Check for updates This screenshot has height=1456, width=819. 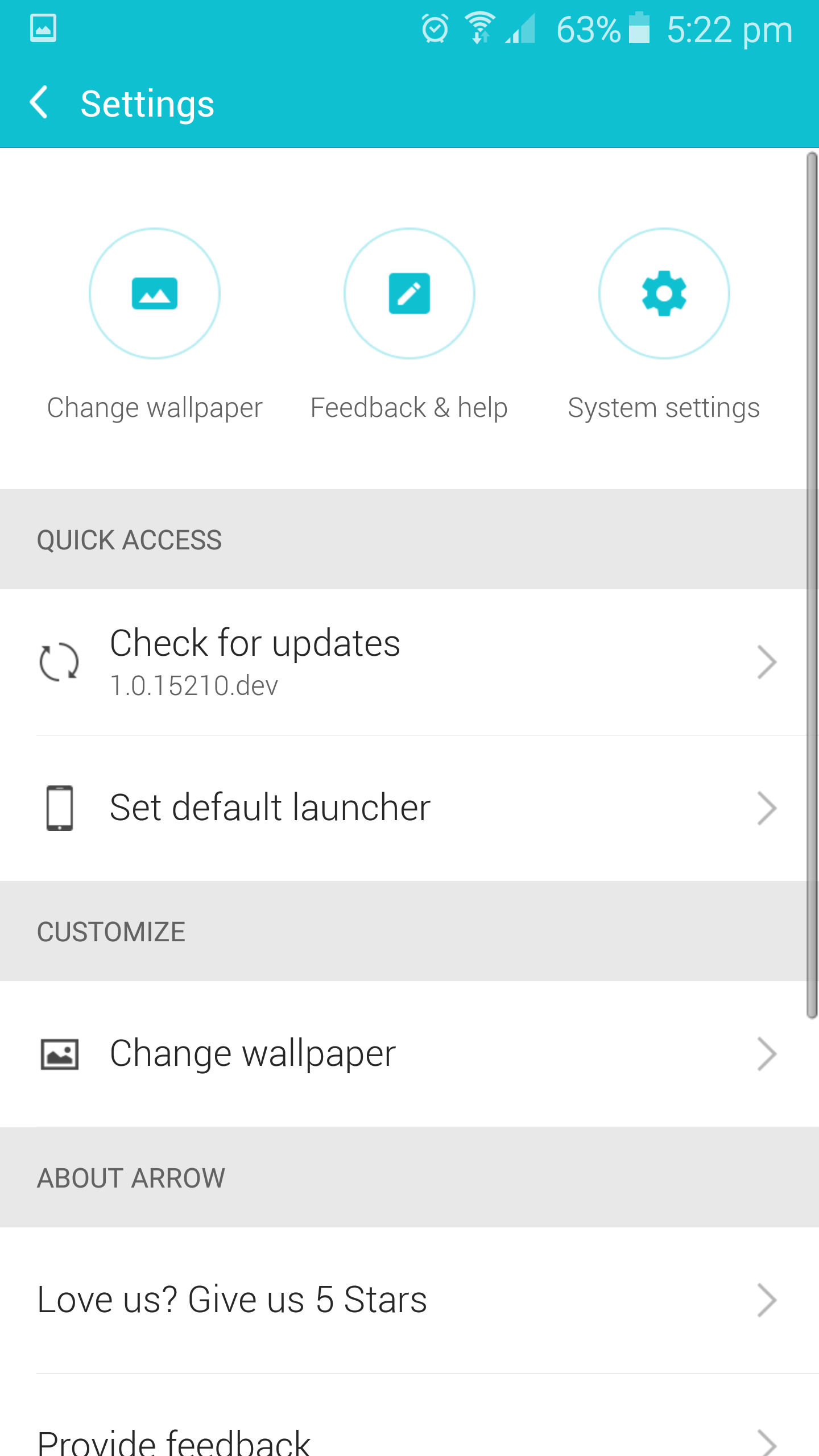(398, 661)
